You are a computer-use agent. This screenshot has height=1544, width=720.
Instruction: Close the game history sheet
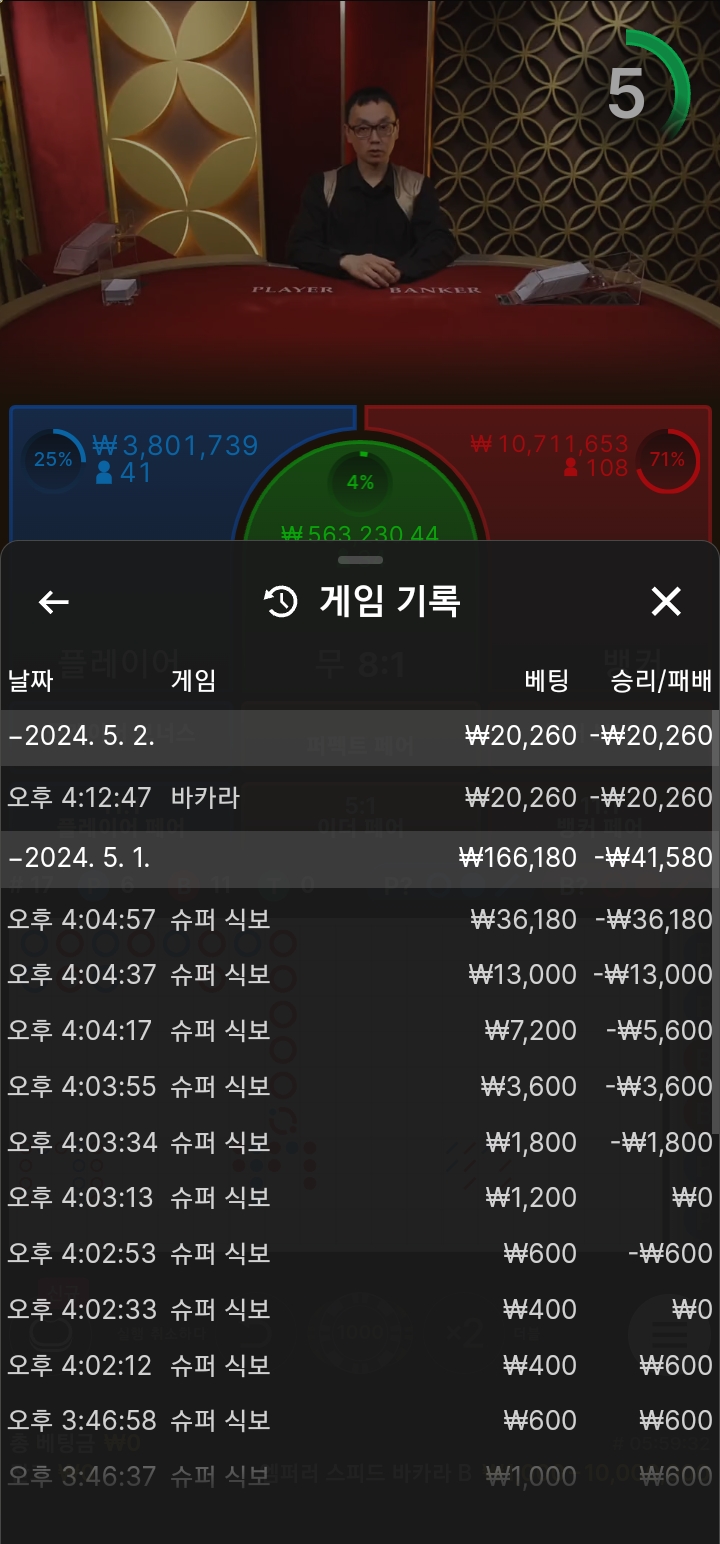[x=665, y=601]
